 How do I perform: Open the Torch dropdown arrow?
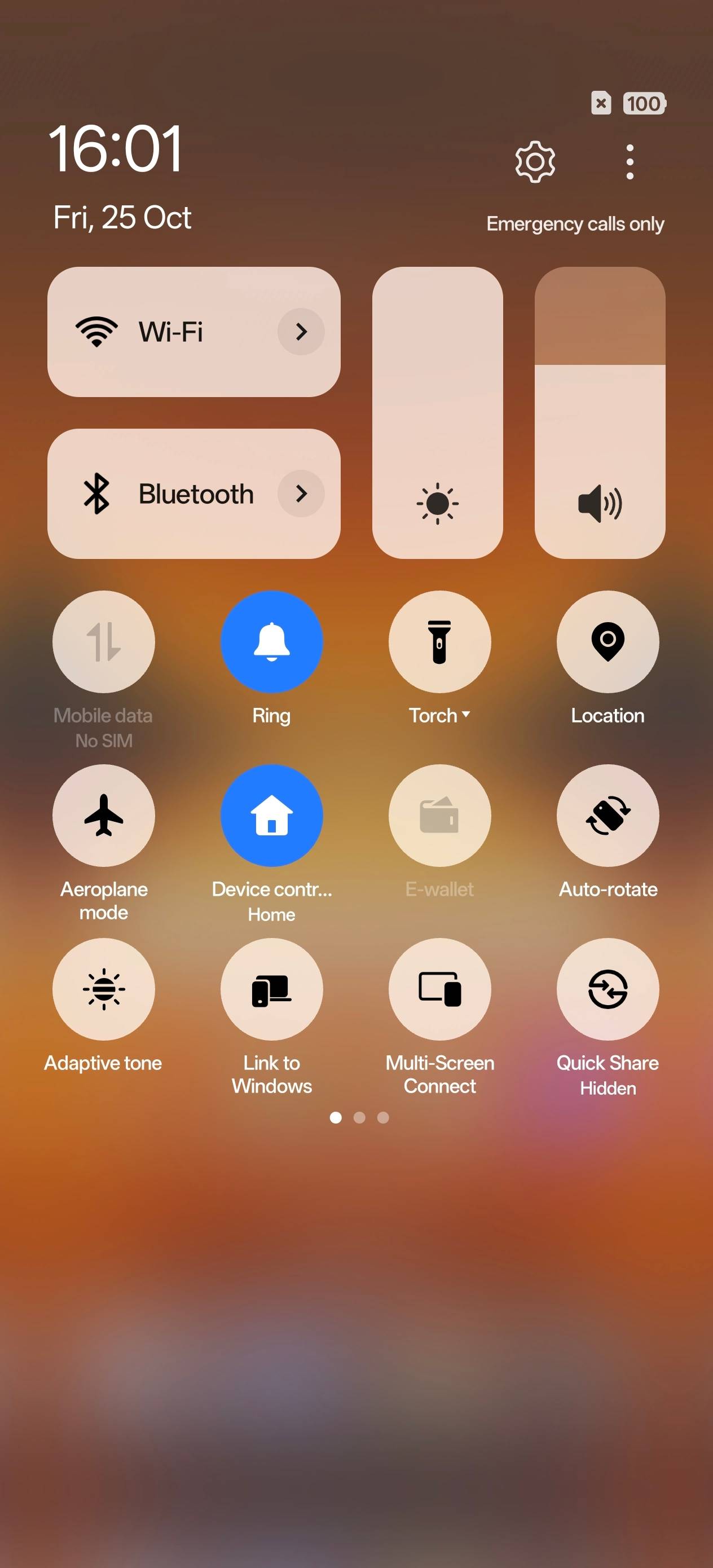coord(466,716)
